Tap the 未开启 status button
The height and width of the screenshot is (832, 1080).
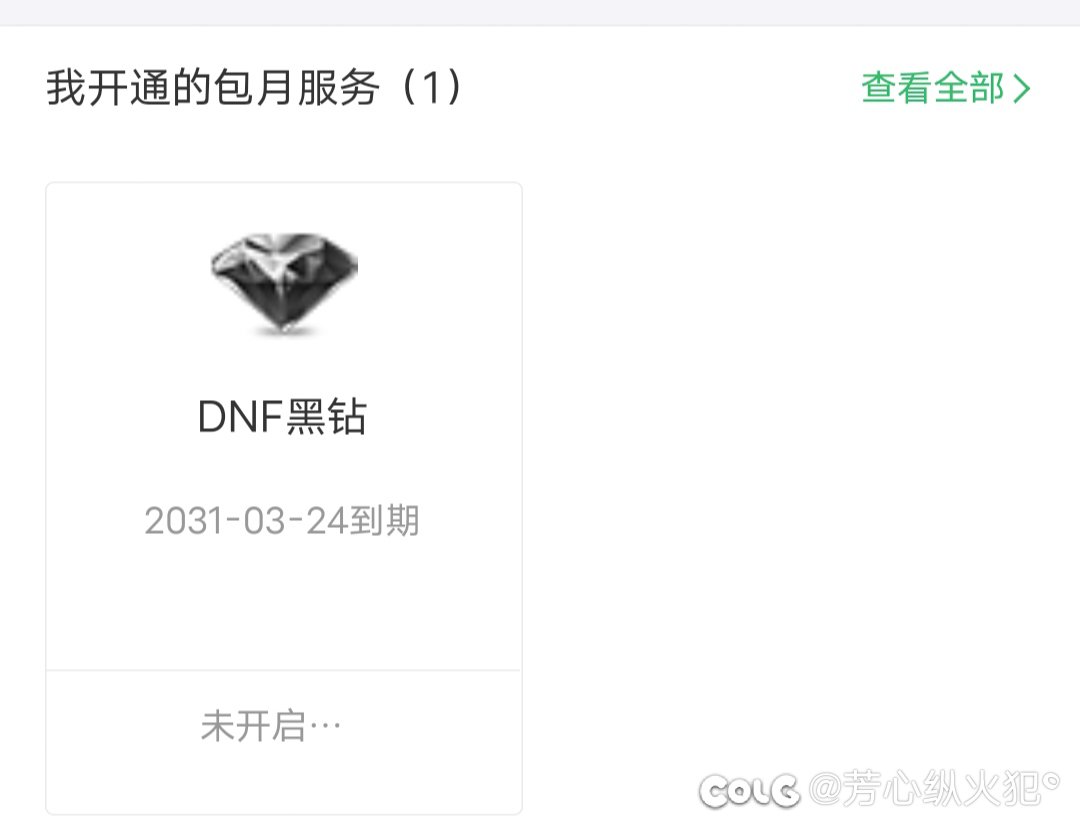point(272,726)
